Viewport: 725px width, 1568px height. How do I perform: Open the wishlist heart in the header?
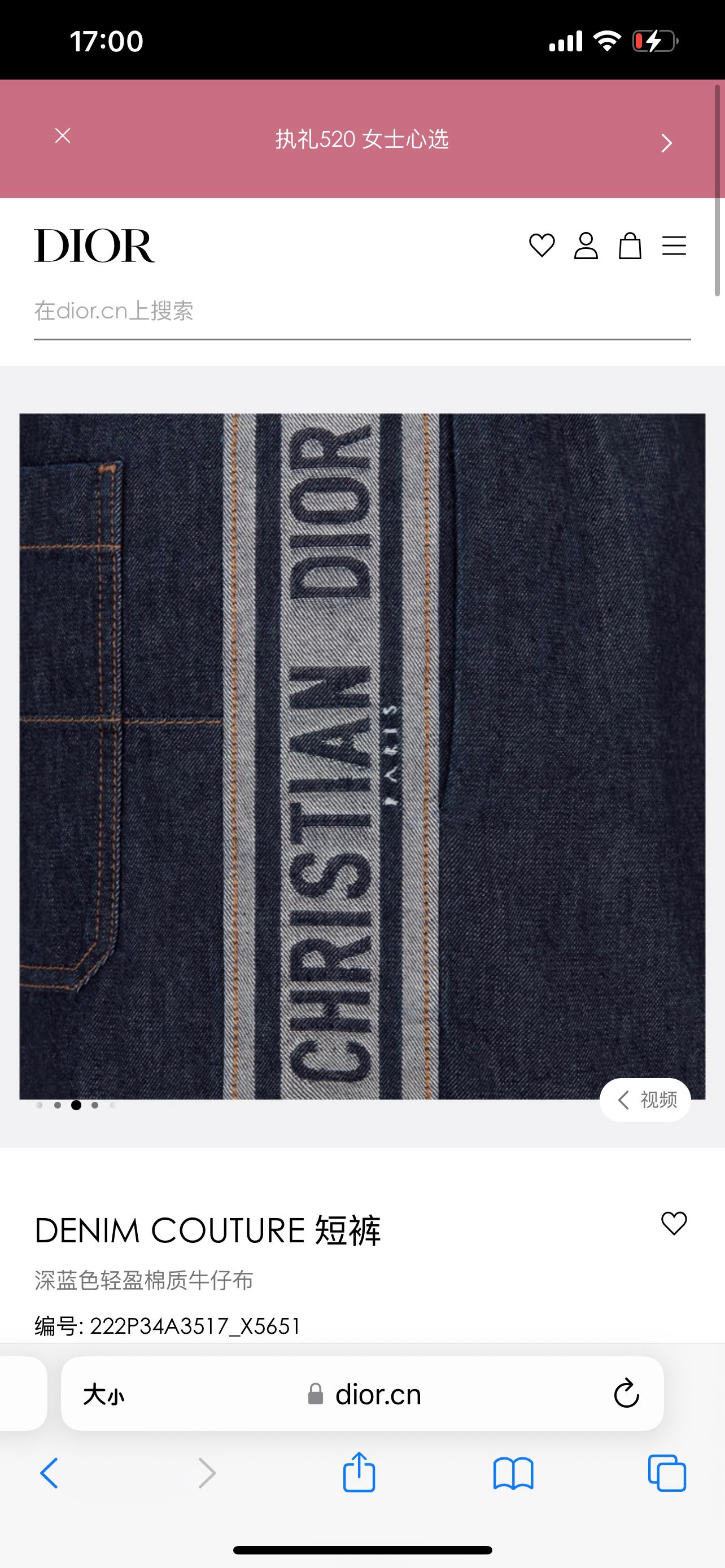tap(541, 246)
